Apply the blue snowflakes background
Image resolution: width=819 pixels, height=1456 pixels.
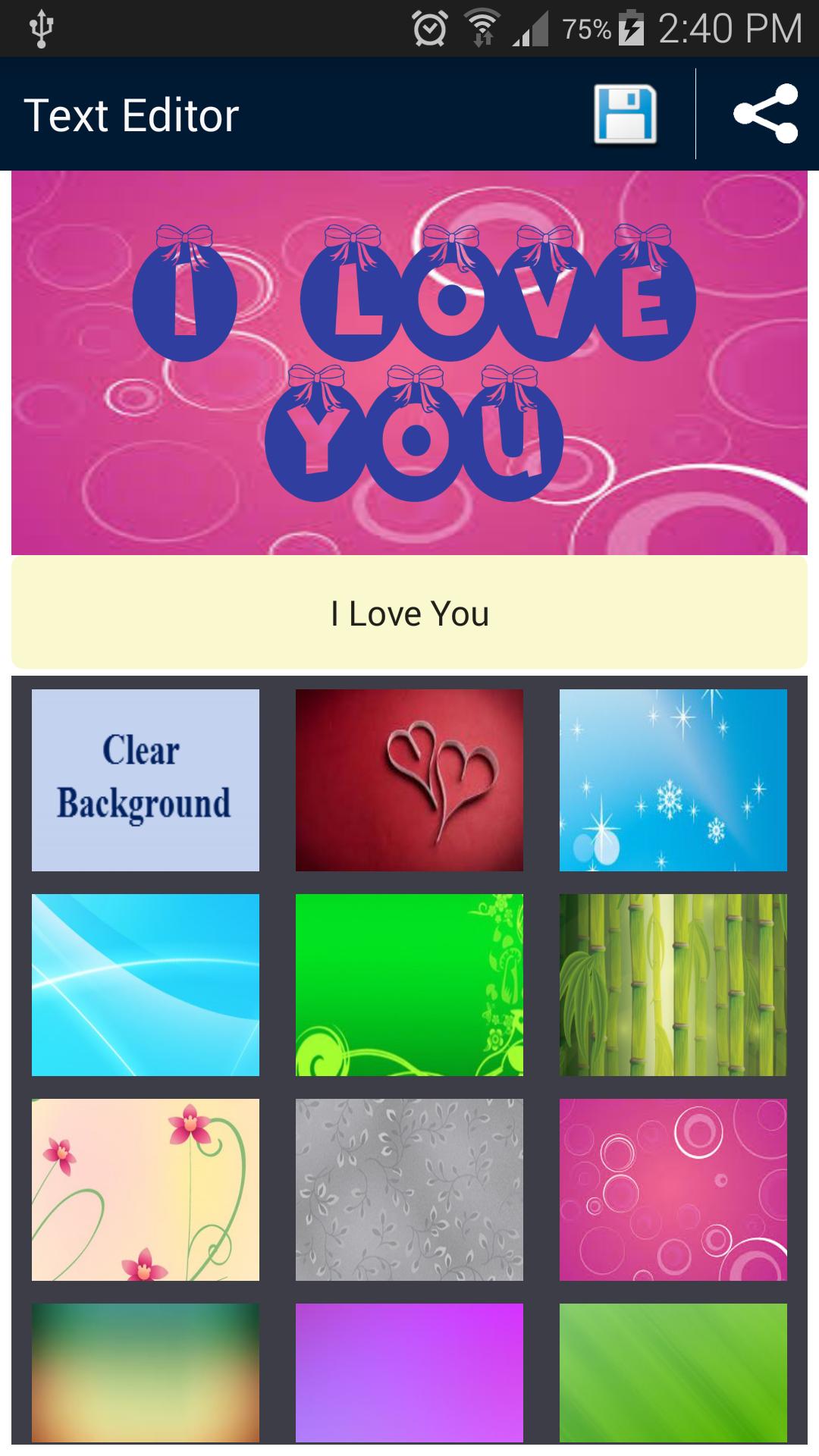(673, 780)
